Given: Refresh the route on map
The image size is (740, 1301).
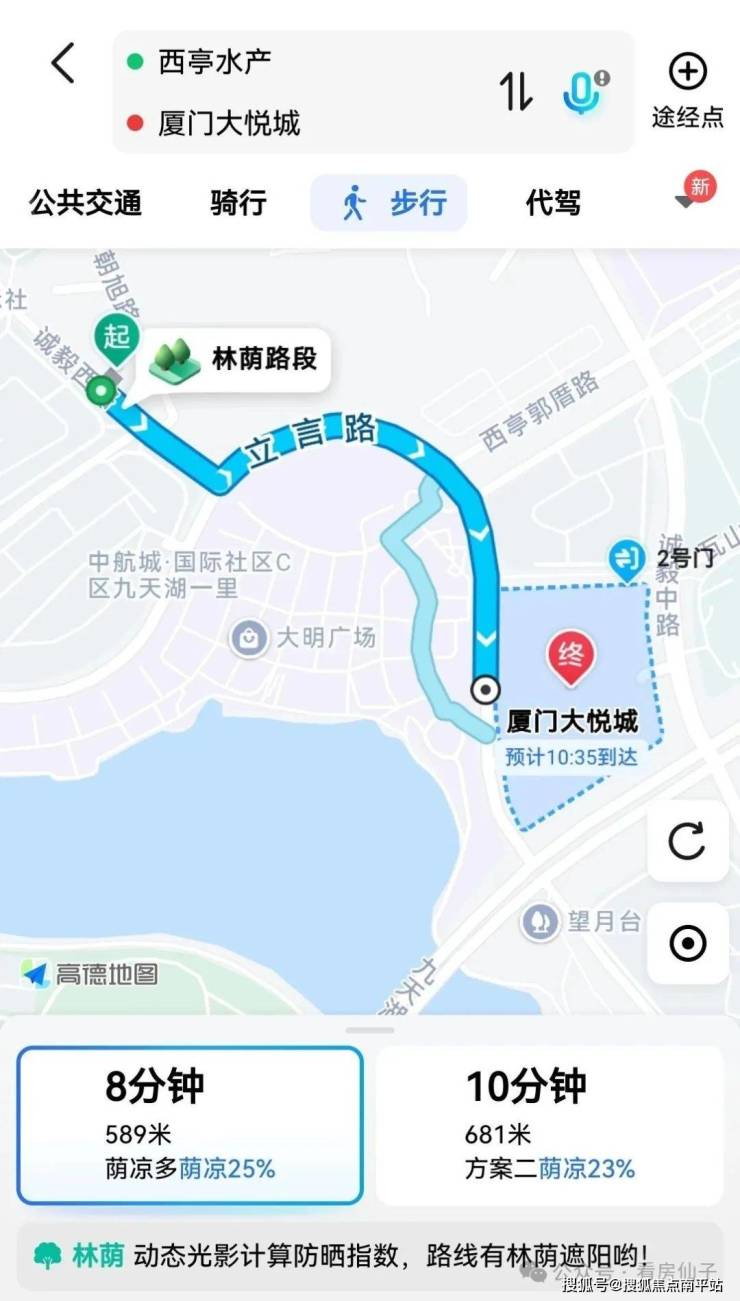Looking at the screenshot, I should point(687,841).
